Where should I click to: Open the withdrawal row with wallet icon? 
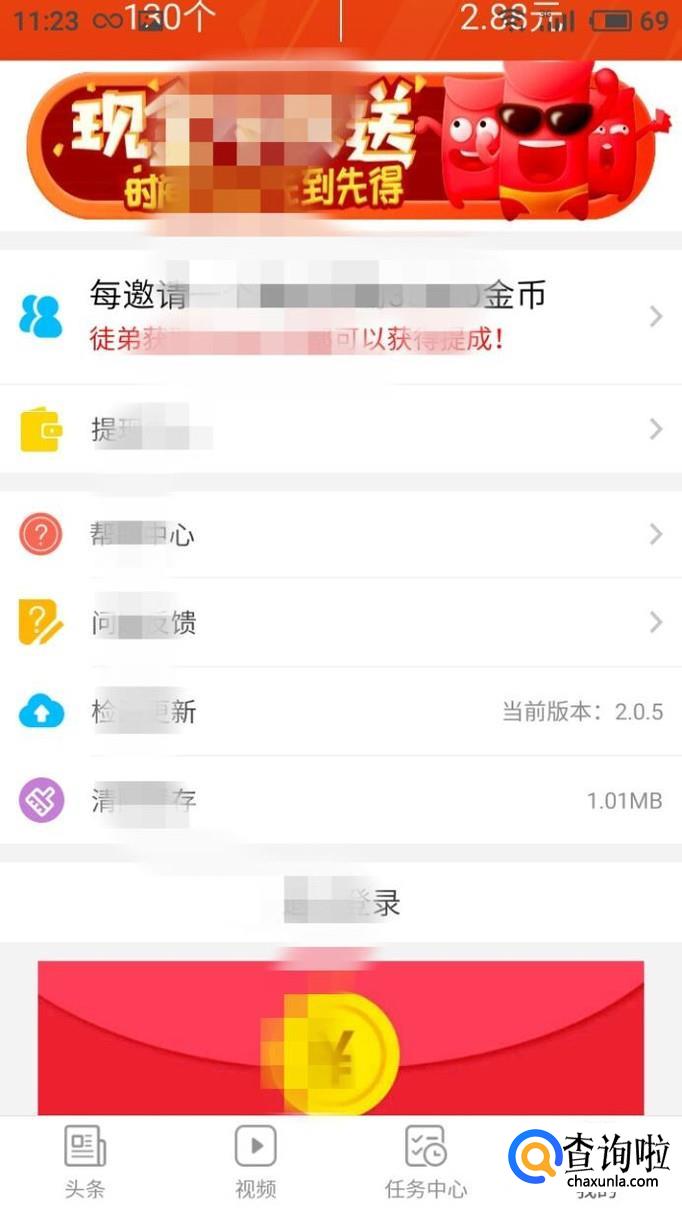point(340,430)
